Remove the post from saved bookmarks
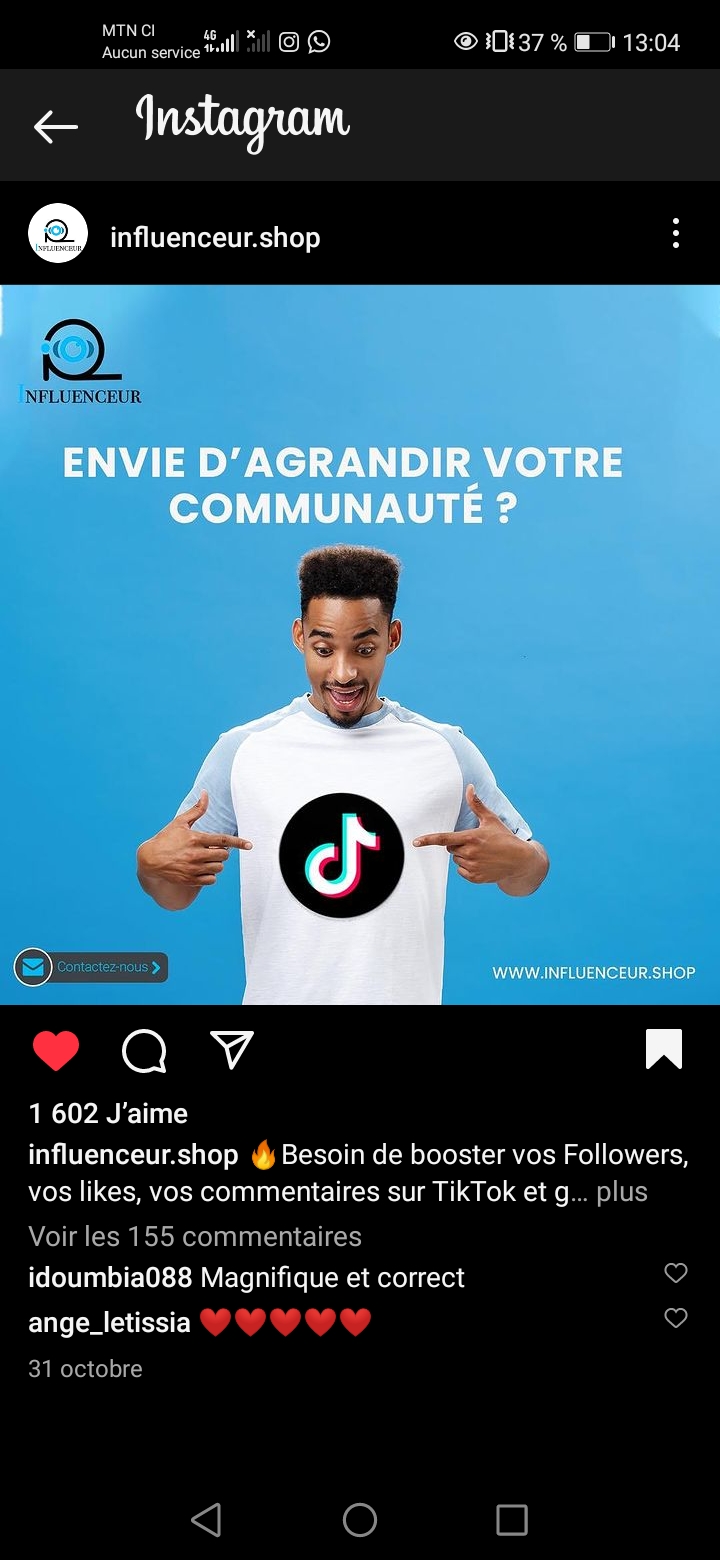This screenshot has width=720, height=1560. point(664,1050)
